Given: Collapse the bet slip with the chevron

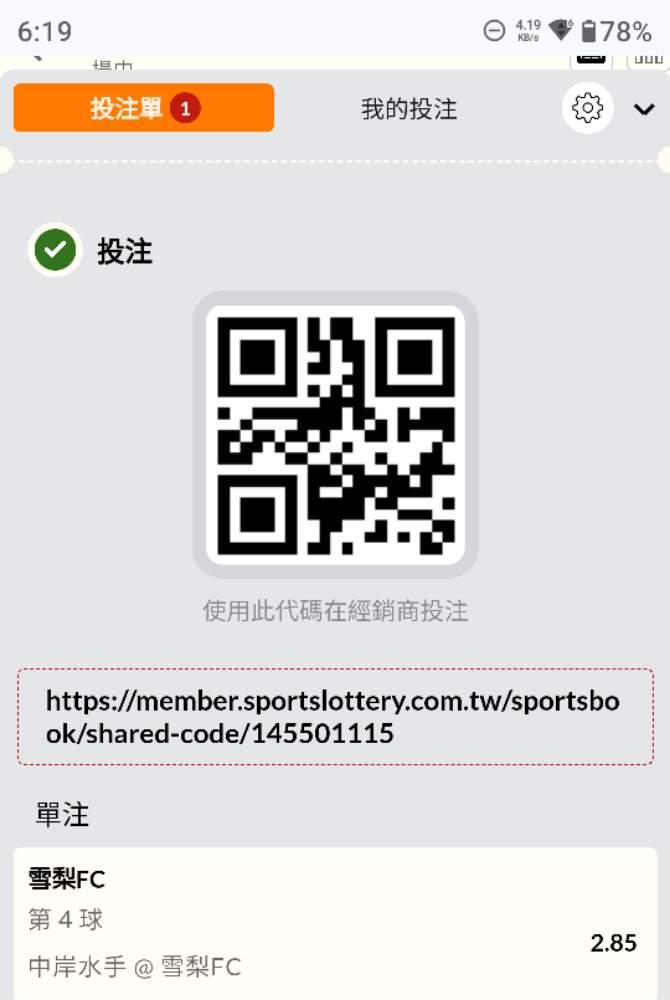Looking at the screenshot, I should point(644,110).
